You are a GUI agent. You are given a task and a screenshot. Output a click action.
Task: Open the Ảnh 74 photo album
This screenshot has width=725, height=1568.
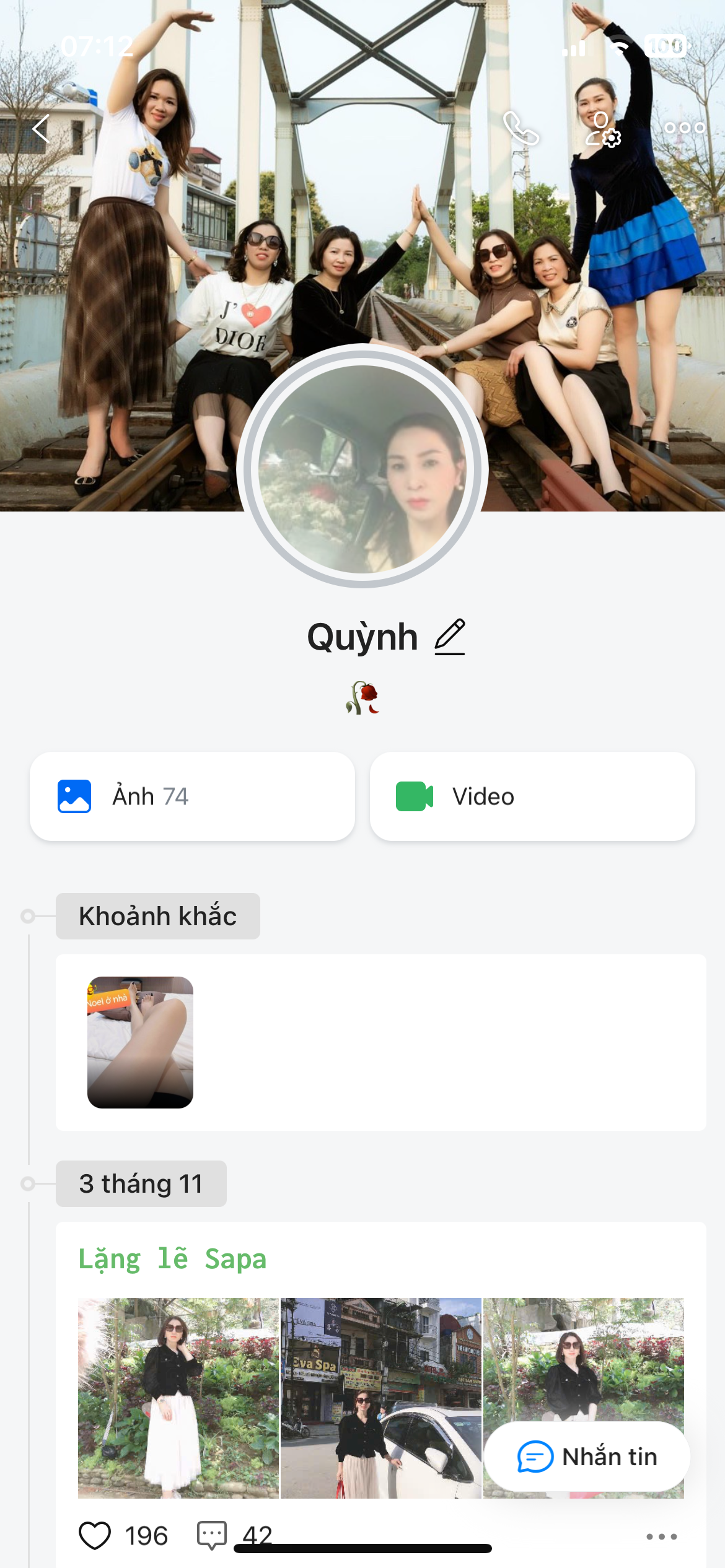(x=192, y=796)
